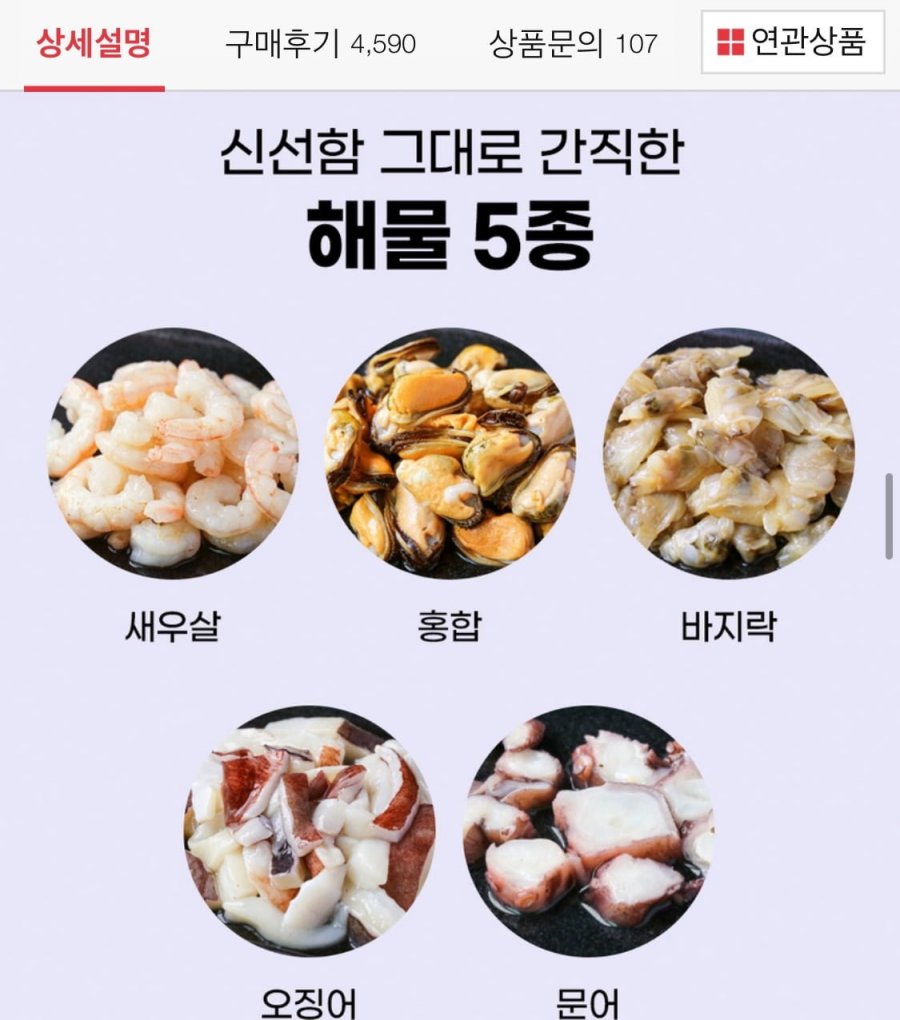The width and height of the screenshot is (900, 1020).
Task: Tap the 연관상품 related products button
Action: coord(792,42)
